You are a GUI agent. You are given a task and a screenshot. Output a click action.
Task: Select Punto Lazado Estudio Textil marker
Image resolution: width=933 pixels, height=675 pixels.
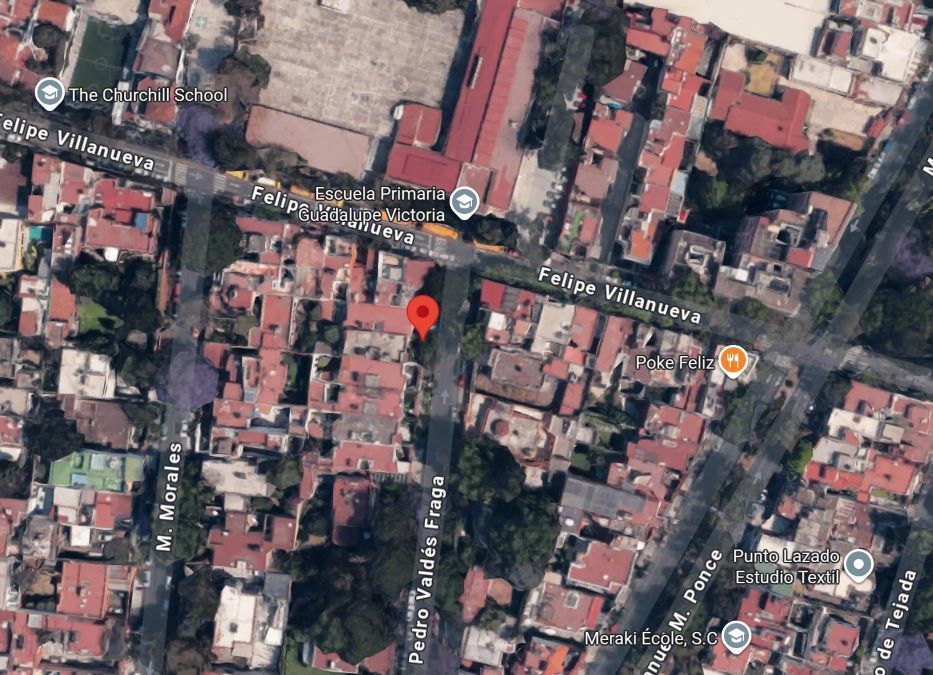pos(859,565)
